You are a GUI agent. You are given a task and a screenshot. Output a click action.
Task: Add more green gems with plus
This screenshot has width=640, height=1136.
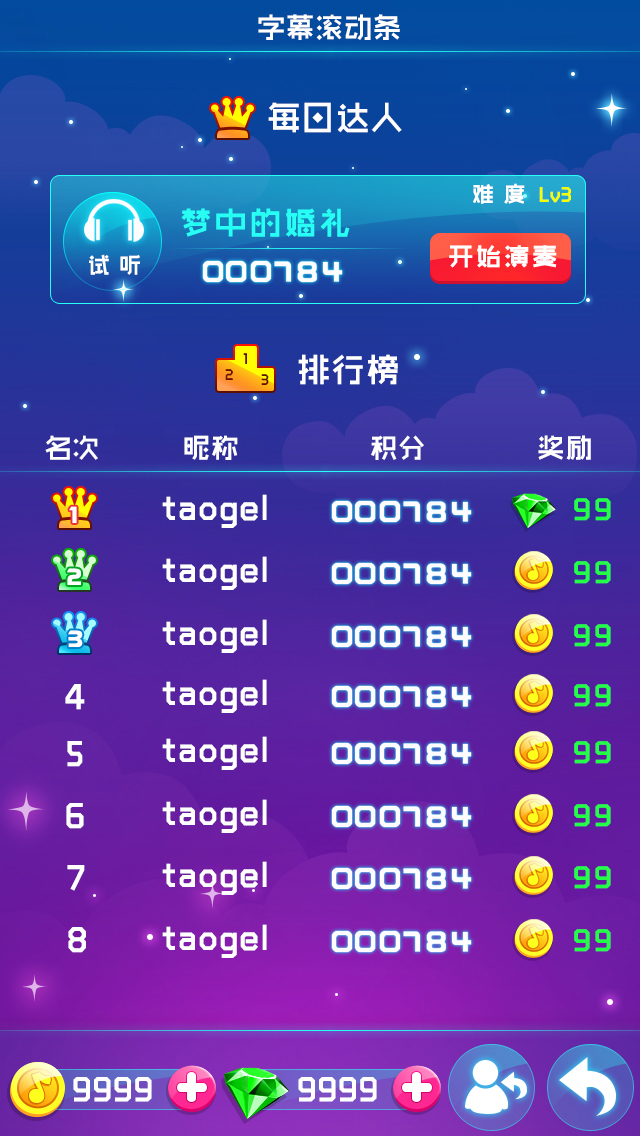point(416,1089)
